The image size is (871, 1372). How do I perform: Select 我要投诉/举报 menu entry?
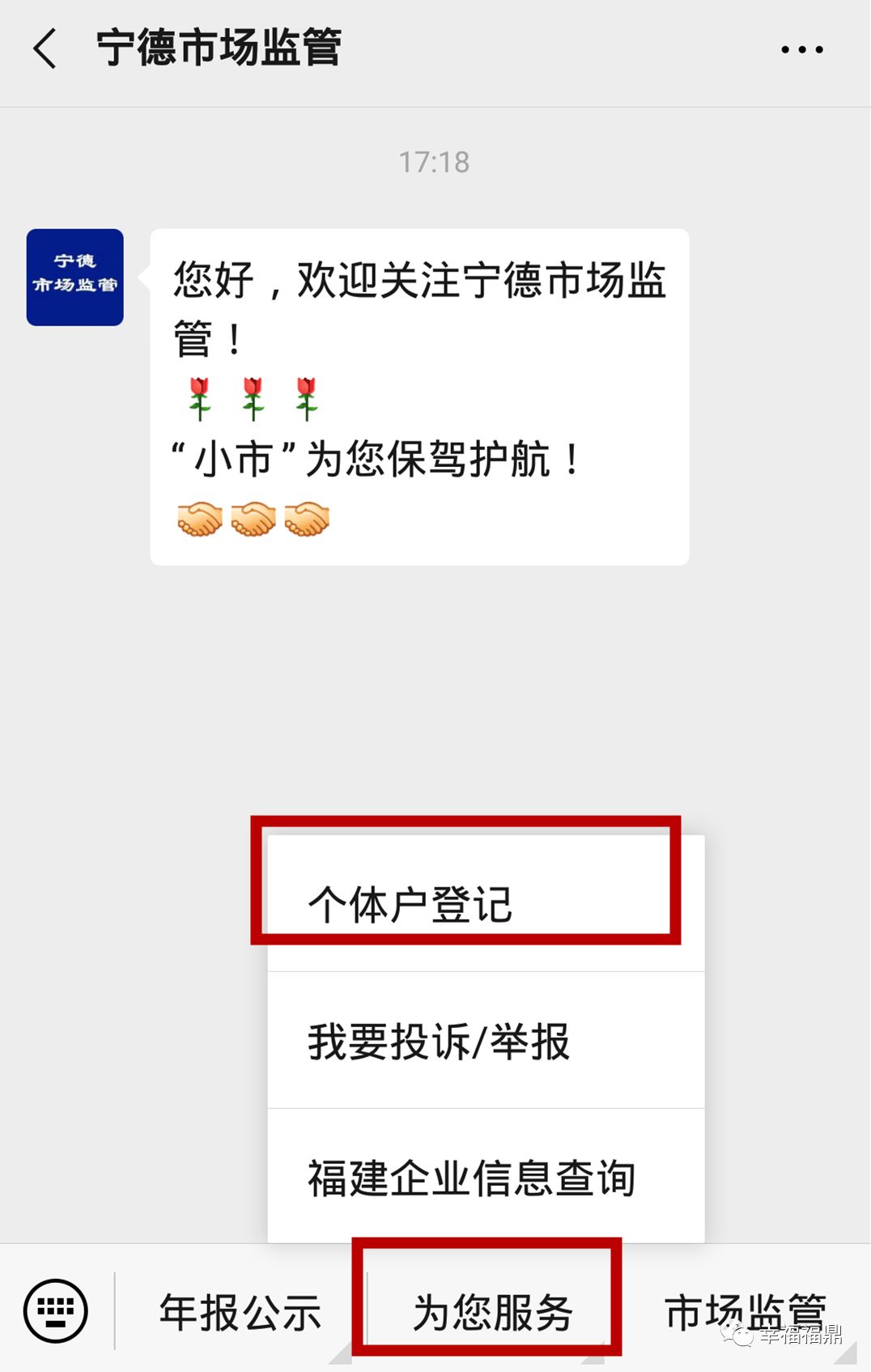[x=437, y=1044]
